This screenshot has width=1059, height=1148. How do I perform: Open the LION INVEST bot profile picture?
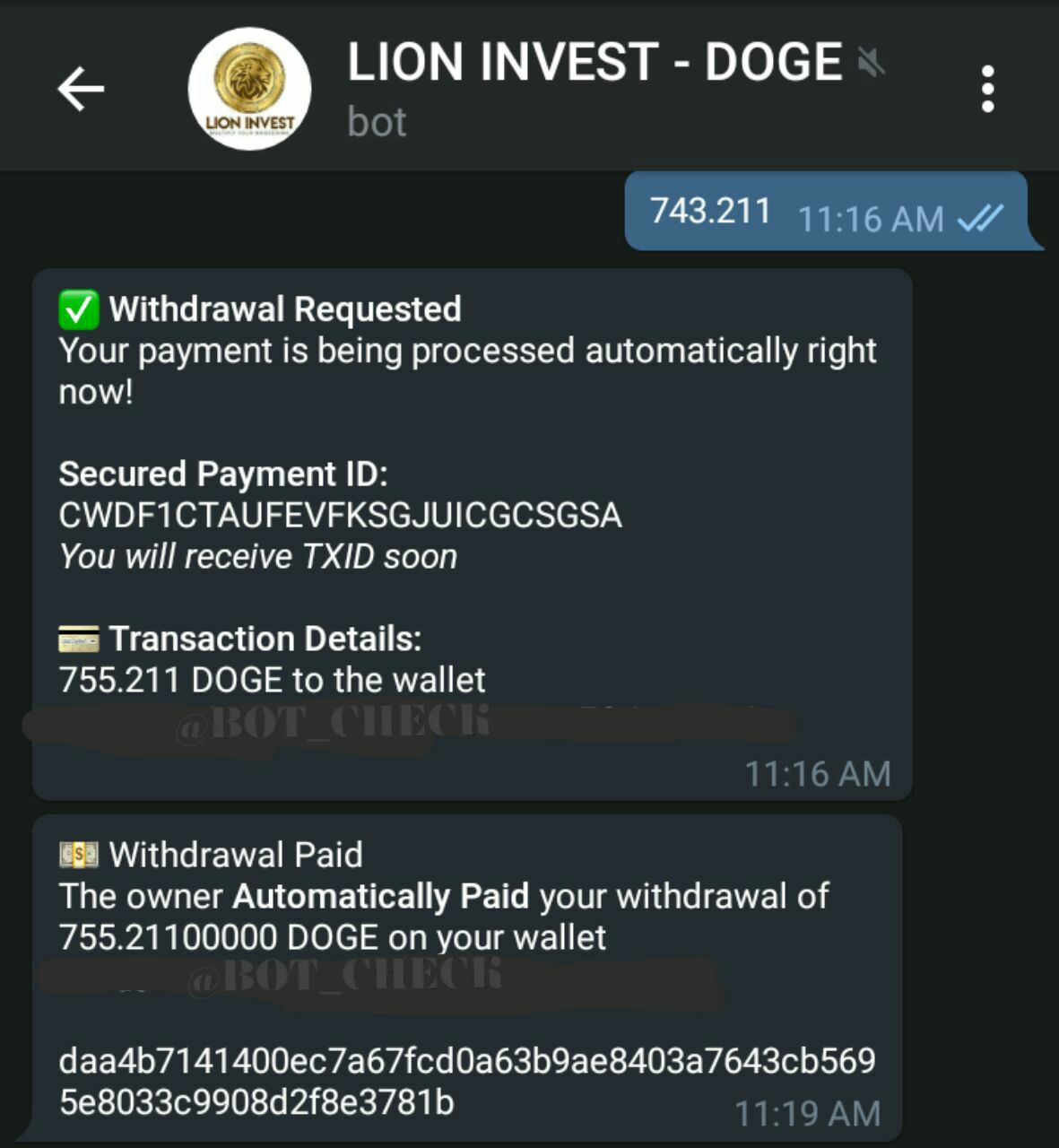[x=249, y=89]
